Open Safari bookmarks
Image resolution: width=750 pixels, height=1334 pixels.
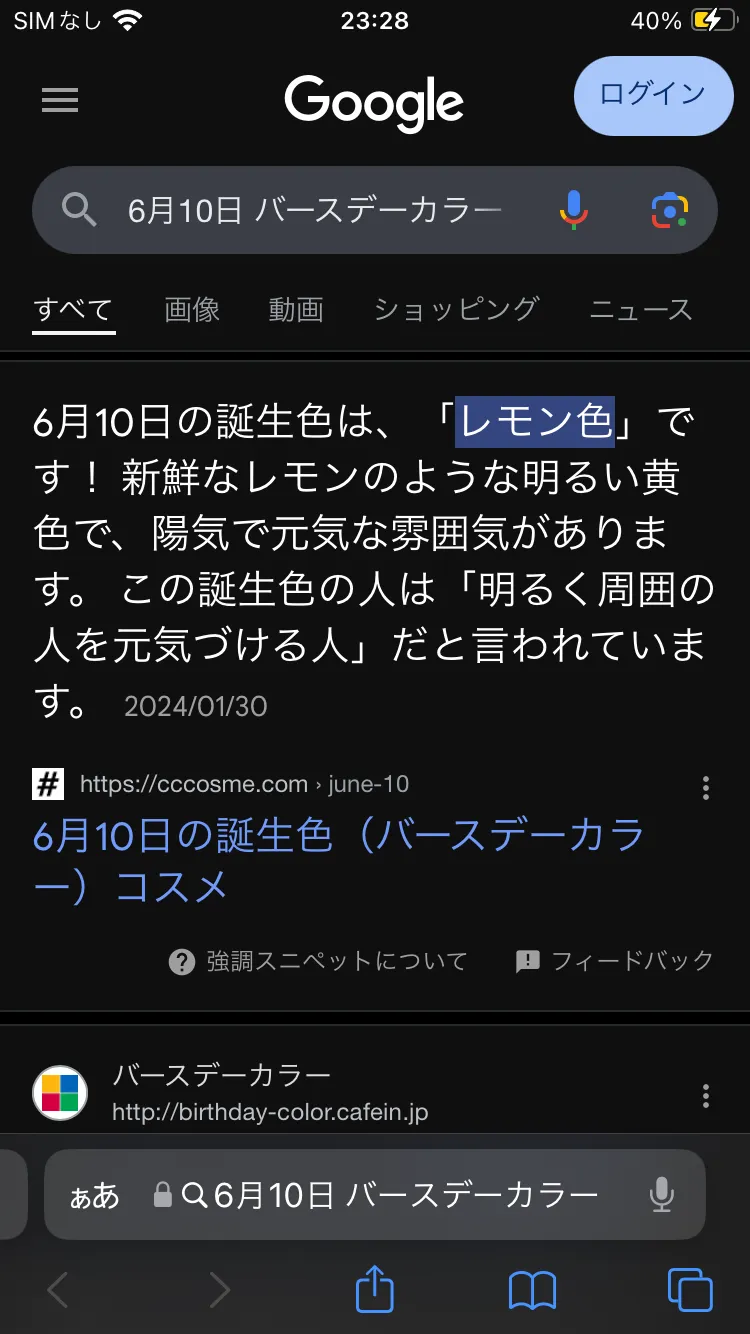click(532, 1290)
